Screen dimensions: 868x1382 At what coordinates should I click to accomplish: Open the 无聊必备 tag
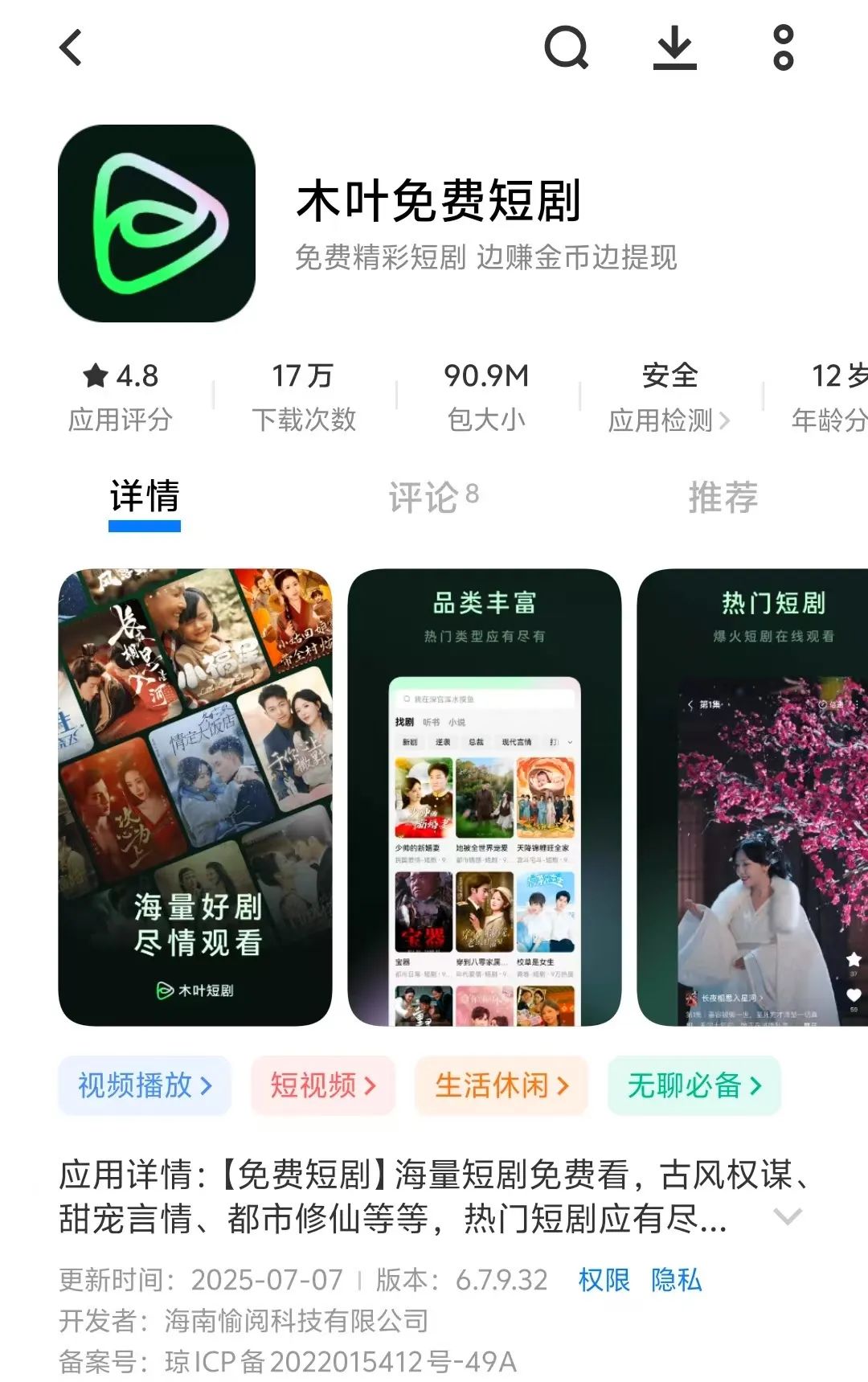(694, 1085)
